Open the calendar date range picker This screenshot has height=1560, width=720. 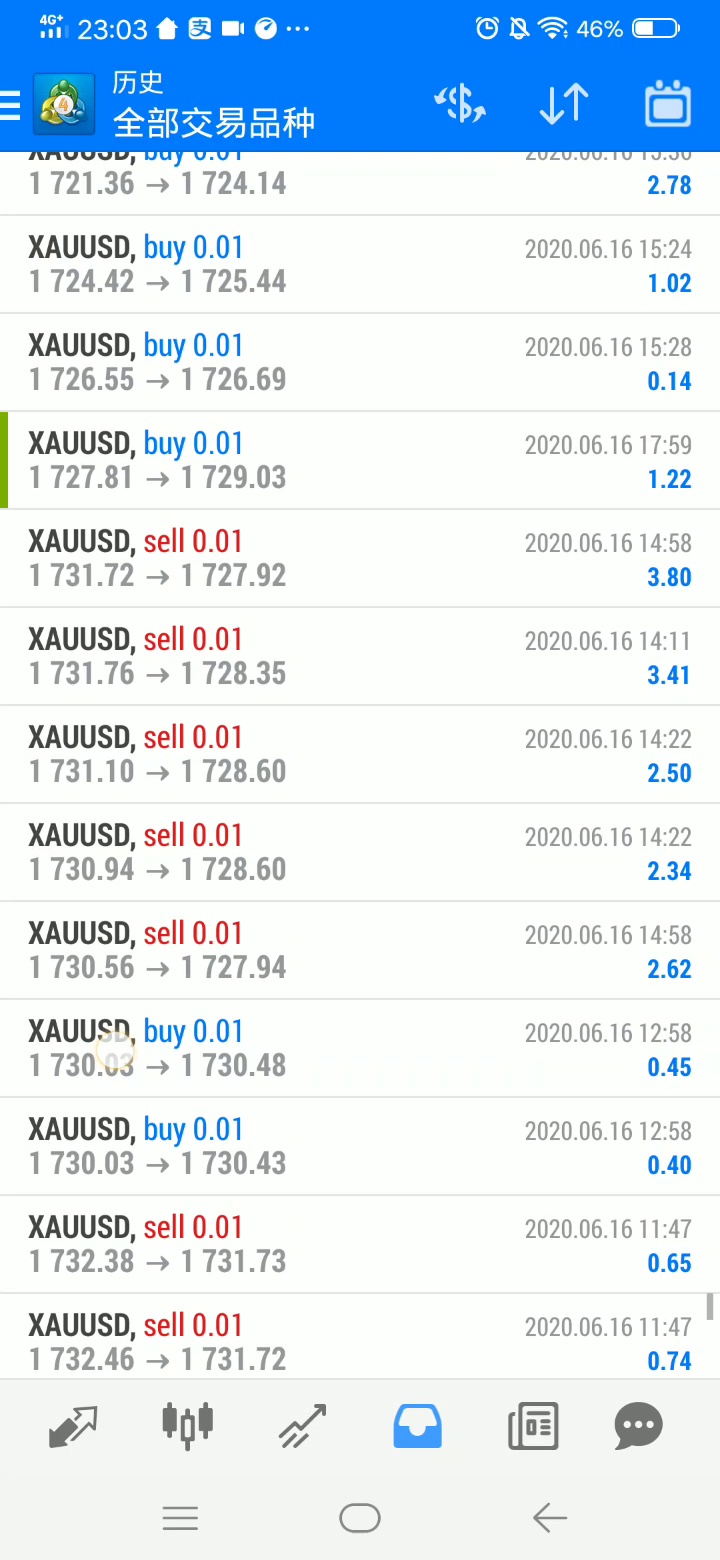pyautogui.click(x=668, y=104)
